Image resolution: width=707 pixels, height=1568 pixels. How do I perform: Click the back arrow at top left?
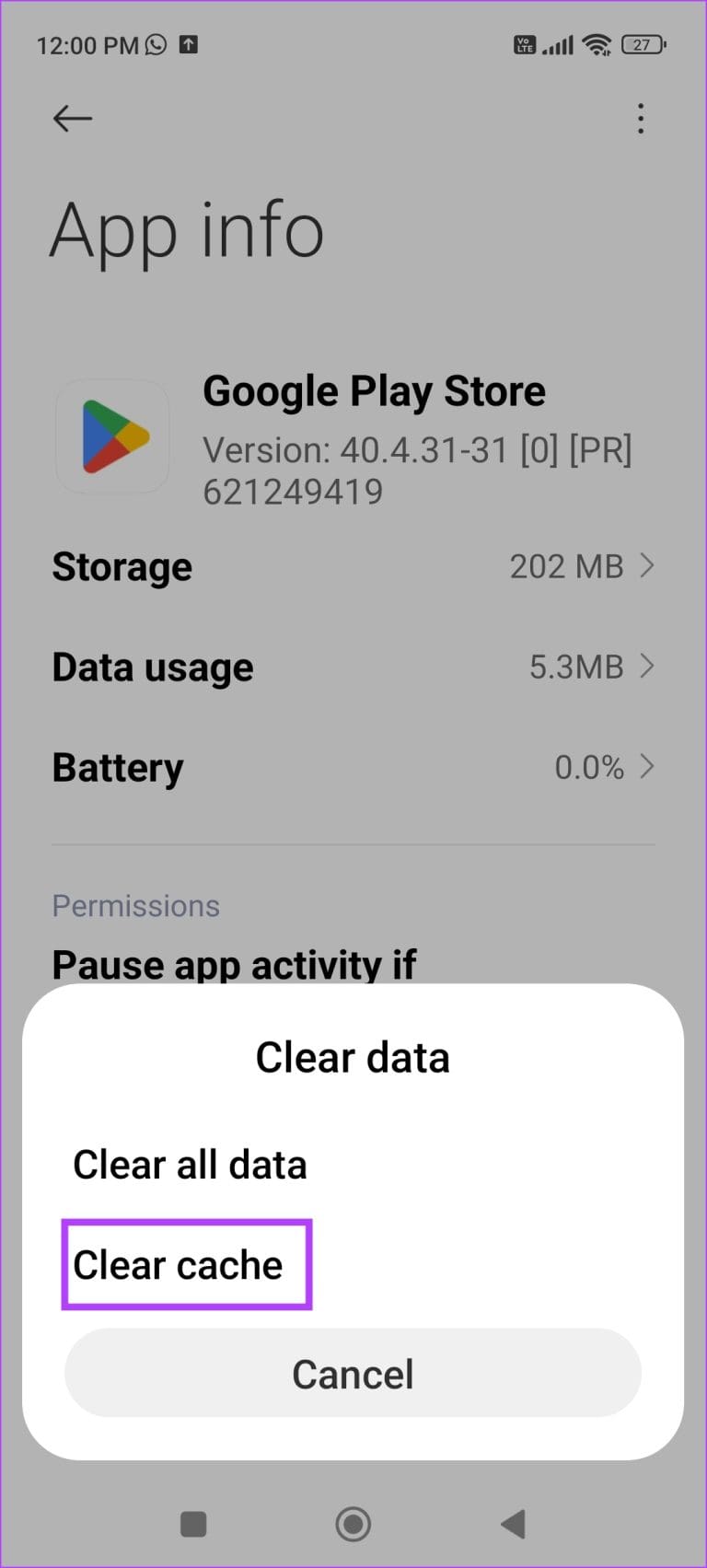click(x=73, y=118)
